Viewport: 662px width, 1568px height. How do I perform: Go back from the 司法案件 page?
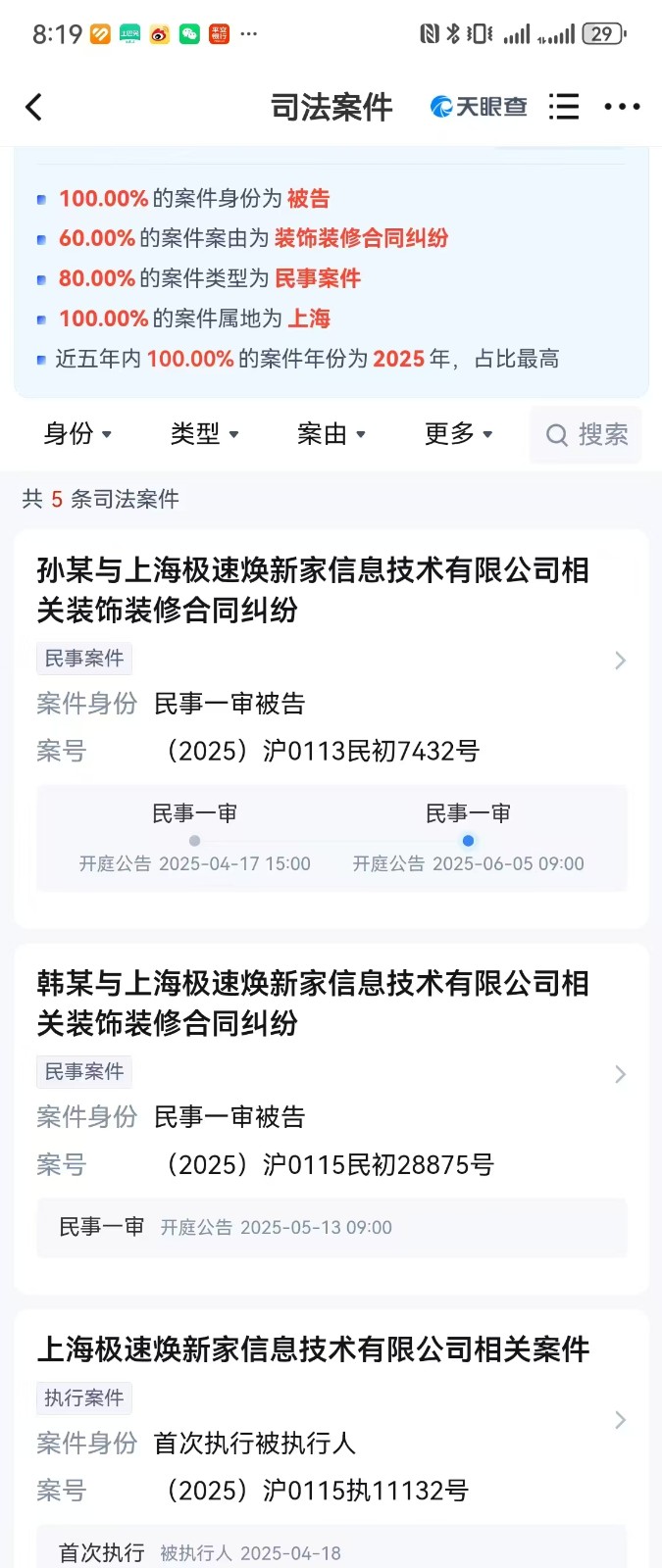tap(34, 107)
